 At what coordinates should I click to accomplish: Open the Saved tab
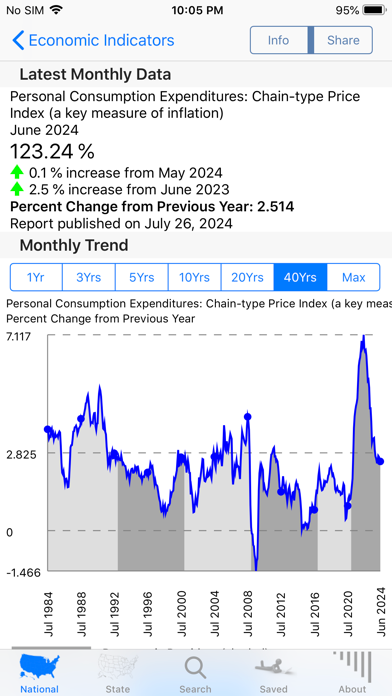pos(273,674)
